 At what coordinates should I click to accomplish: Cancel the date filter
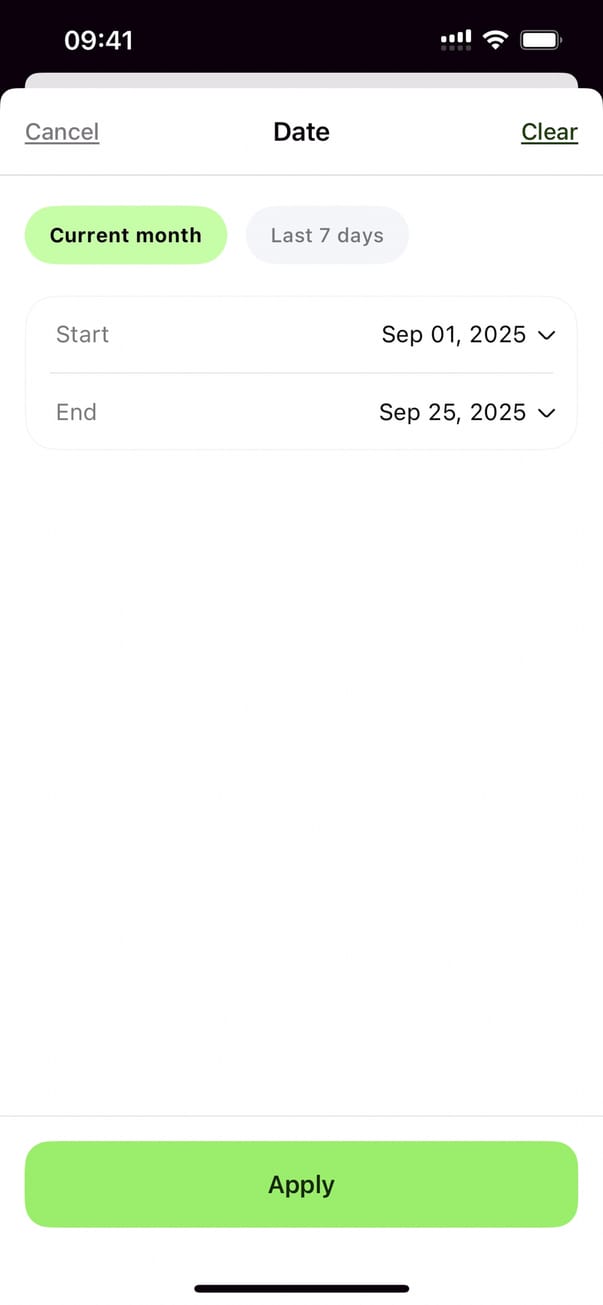pos(62,132)
